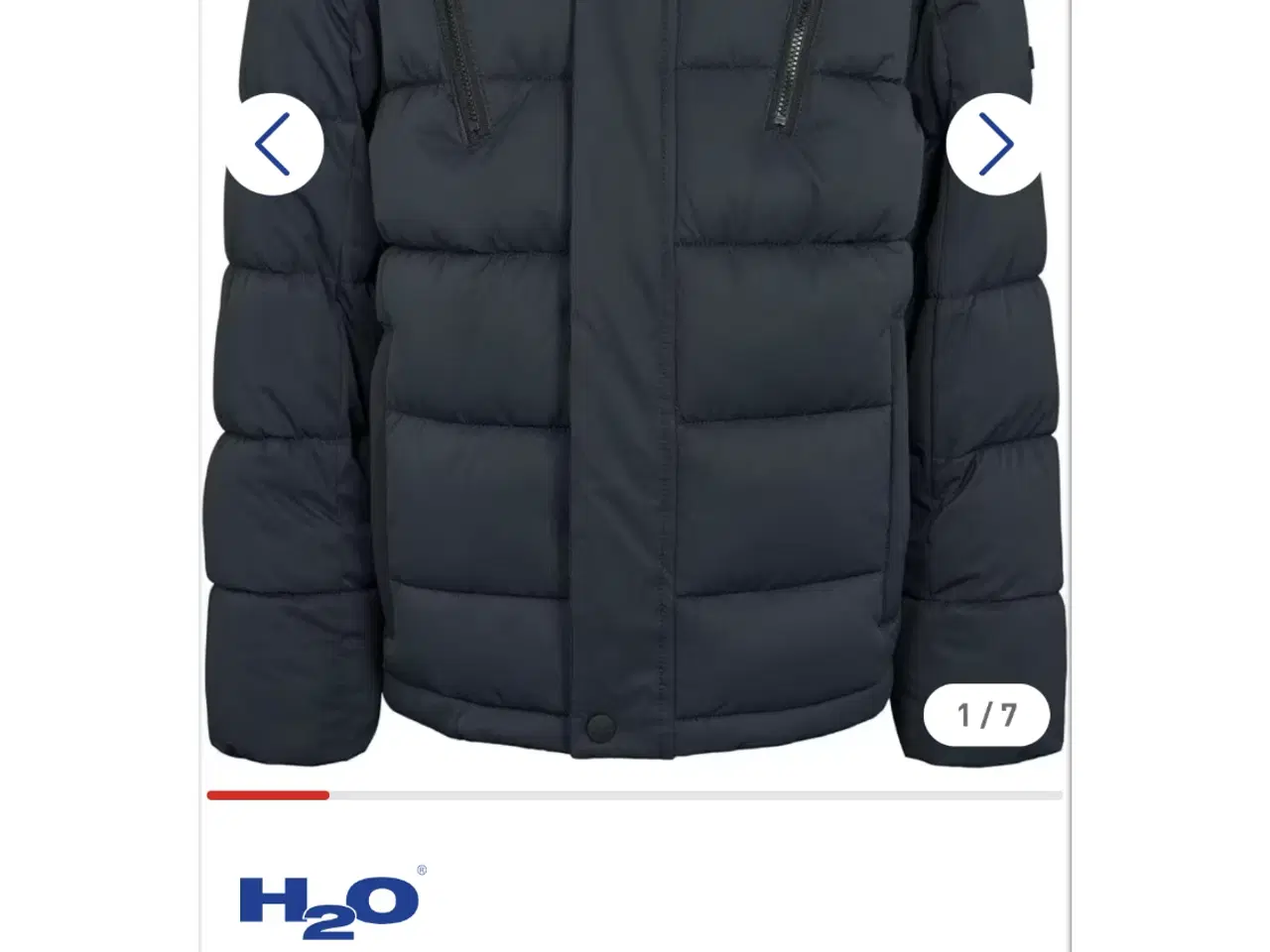Show the next product image
1270x952 pixels.
coord(995,145)
